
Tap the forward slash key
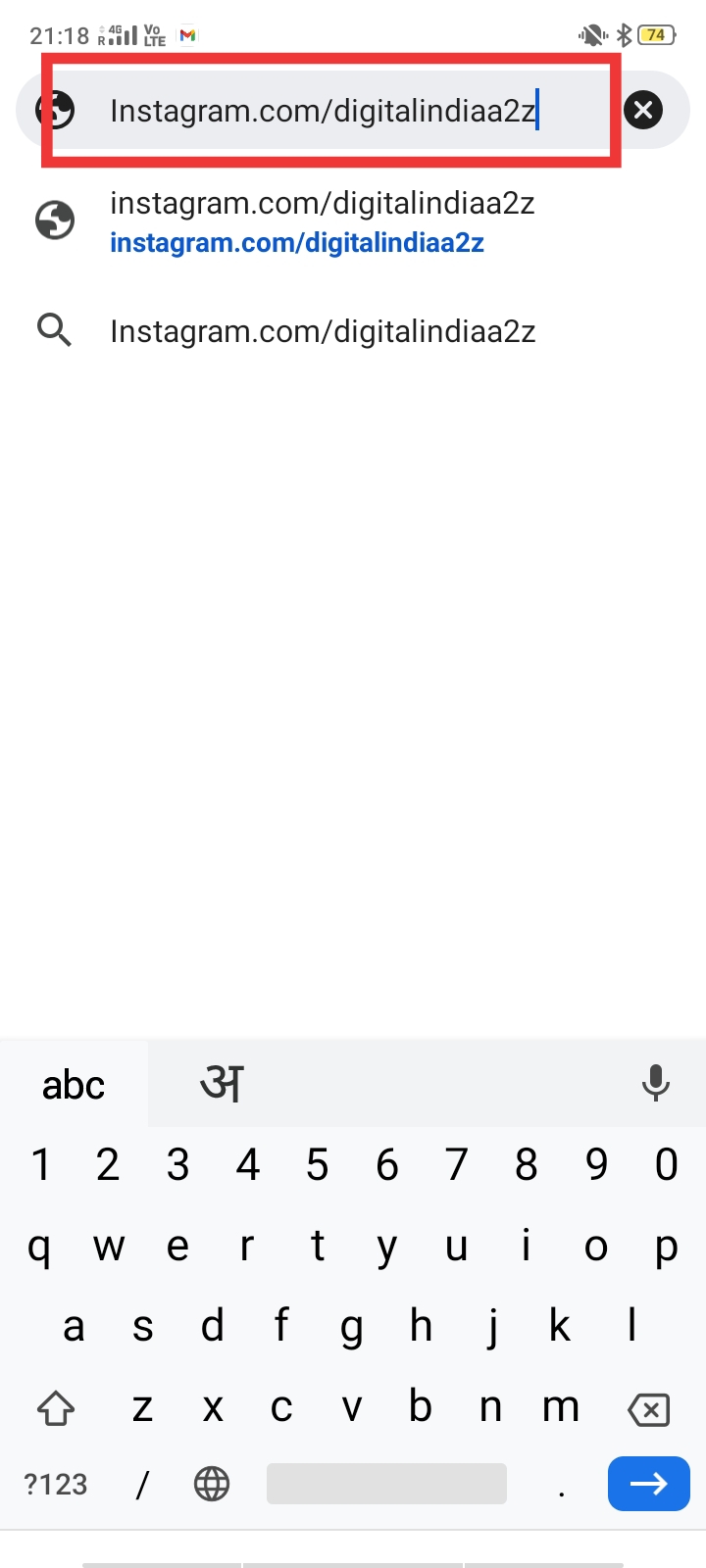point(140,1484)
